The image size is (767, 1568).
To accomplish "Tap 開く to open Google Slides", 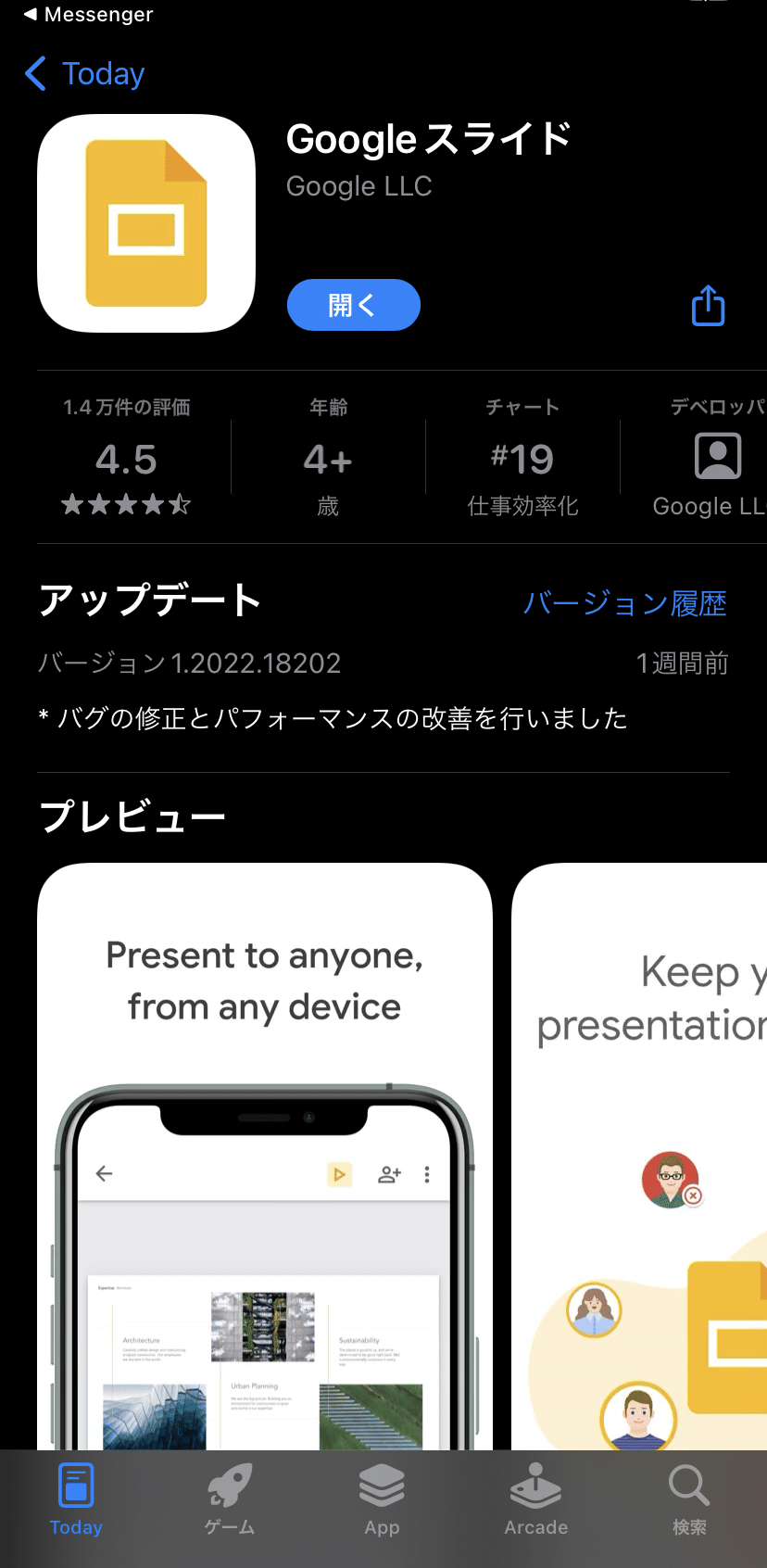I will pos(354,305).
